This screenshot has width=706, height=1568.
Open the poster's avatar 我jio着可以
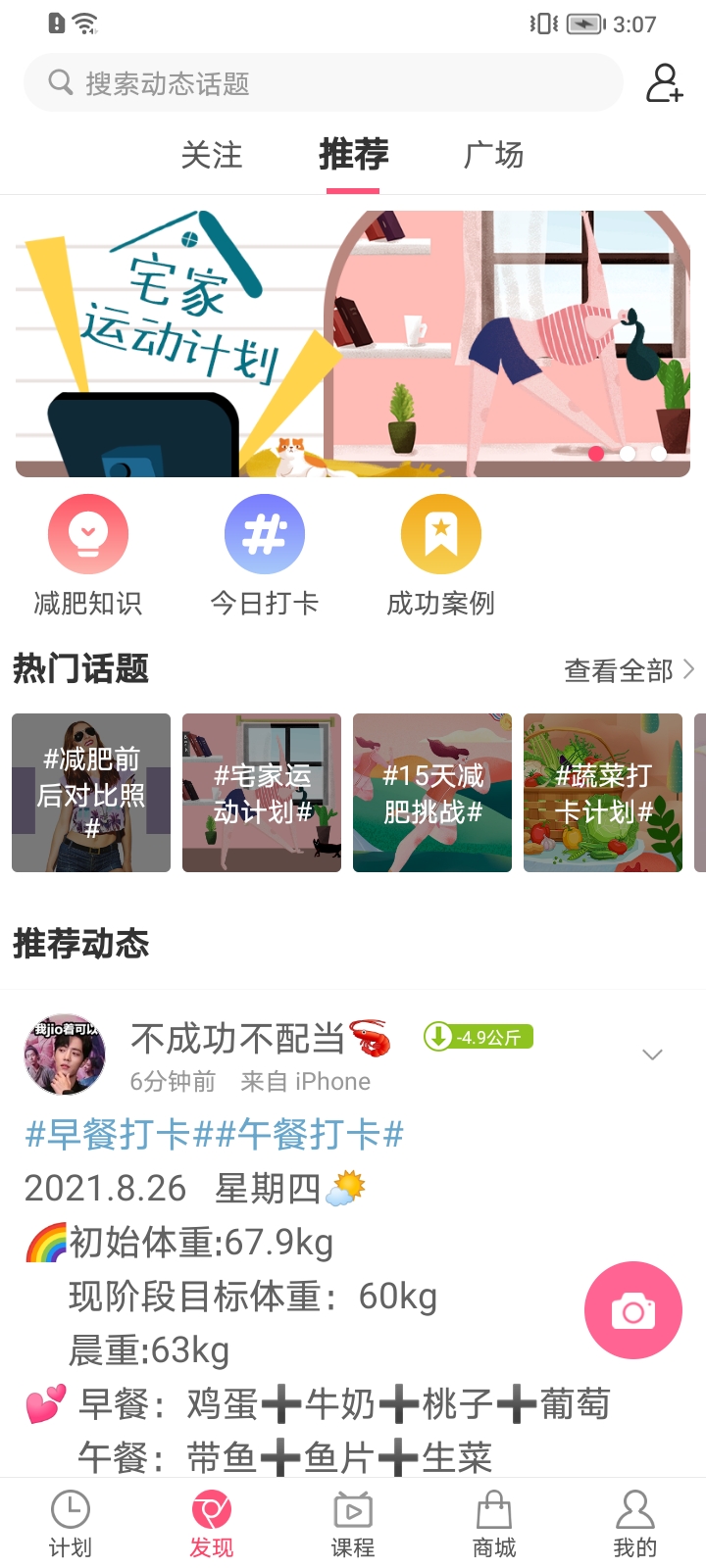point(64,1053)
